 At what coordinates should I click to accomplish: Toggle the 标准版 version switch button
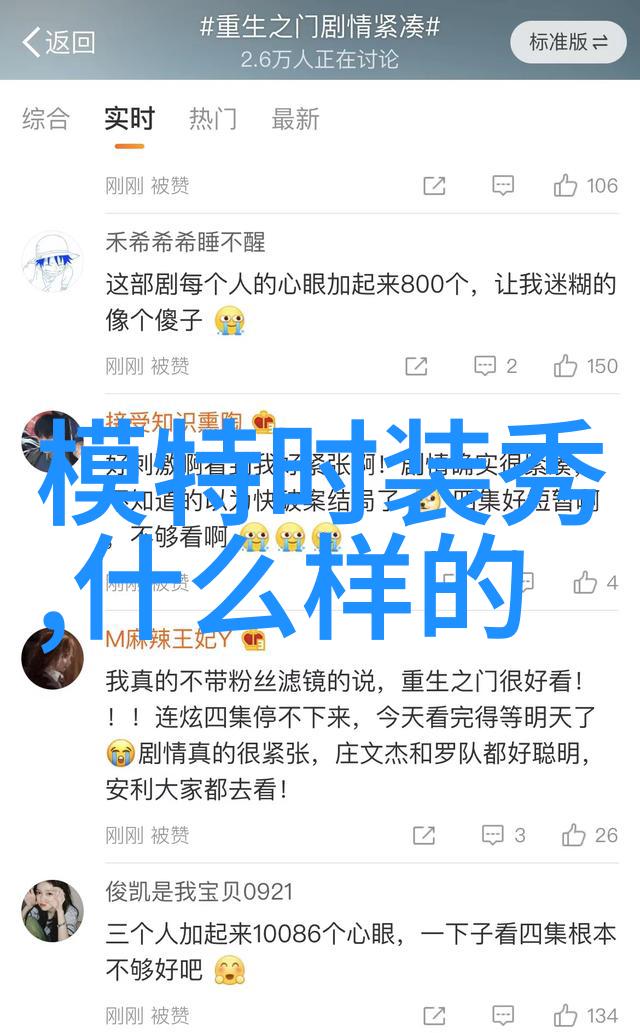[568, 42]
